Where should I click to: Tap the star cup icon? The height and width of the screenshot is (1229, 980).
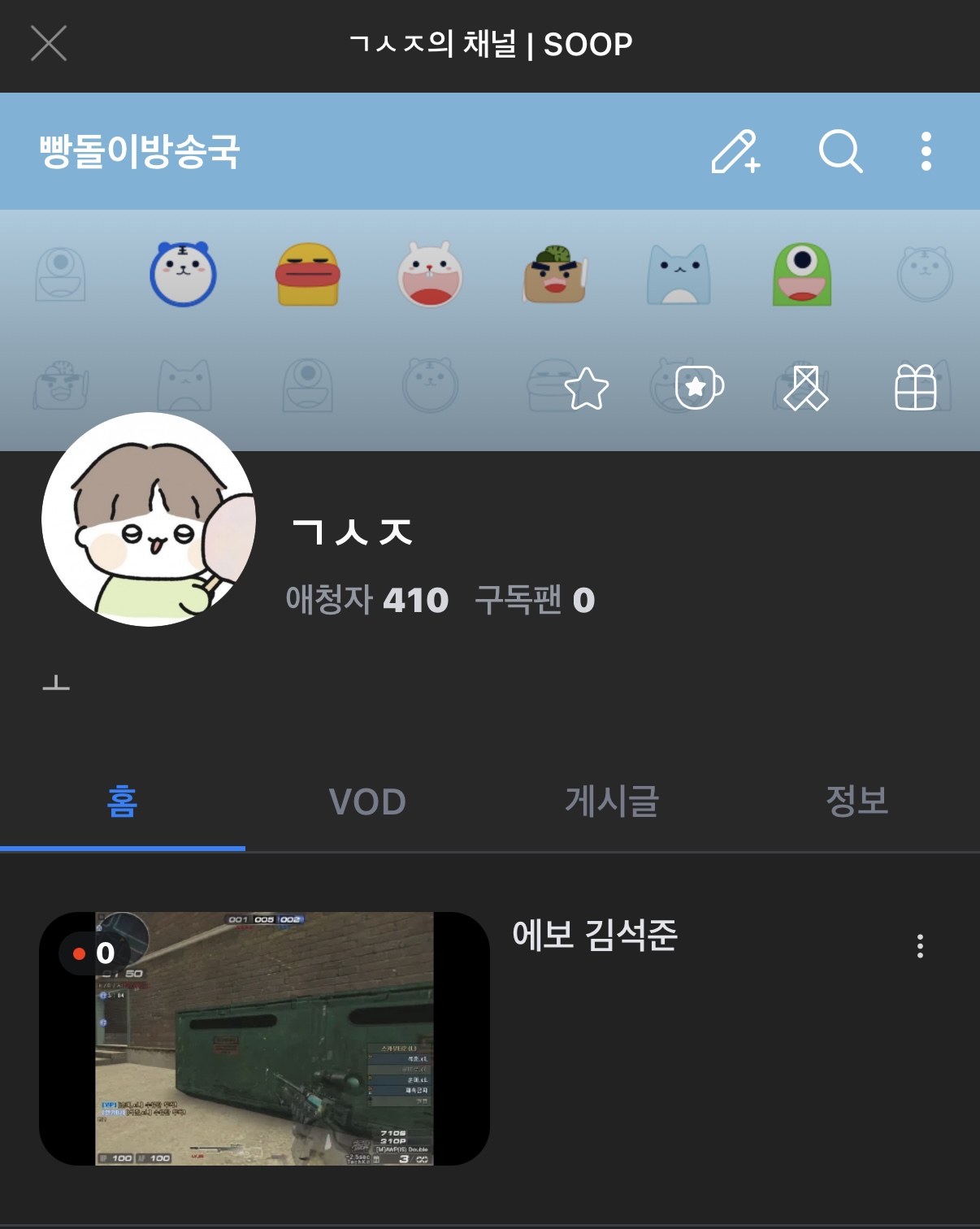(x=699, y=387)
